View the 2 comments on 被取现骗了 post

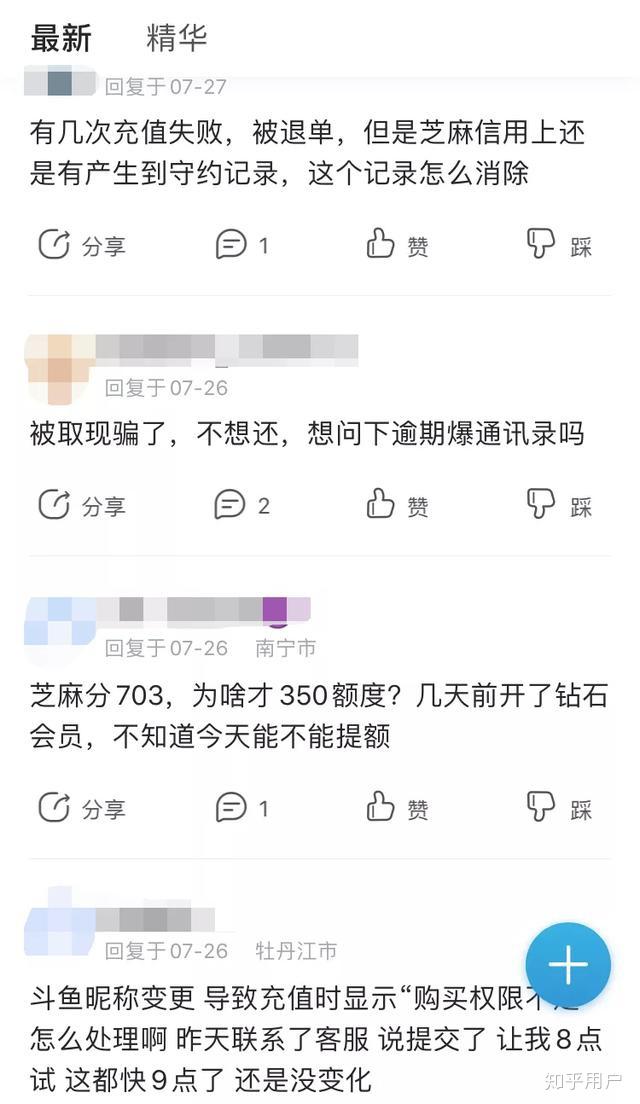pyautogui.click(x=242, y=506)
